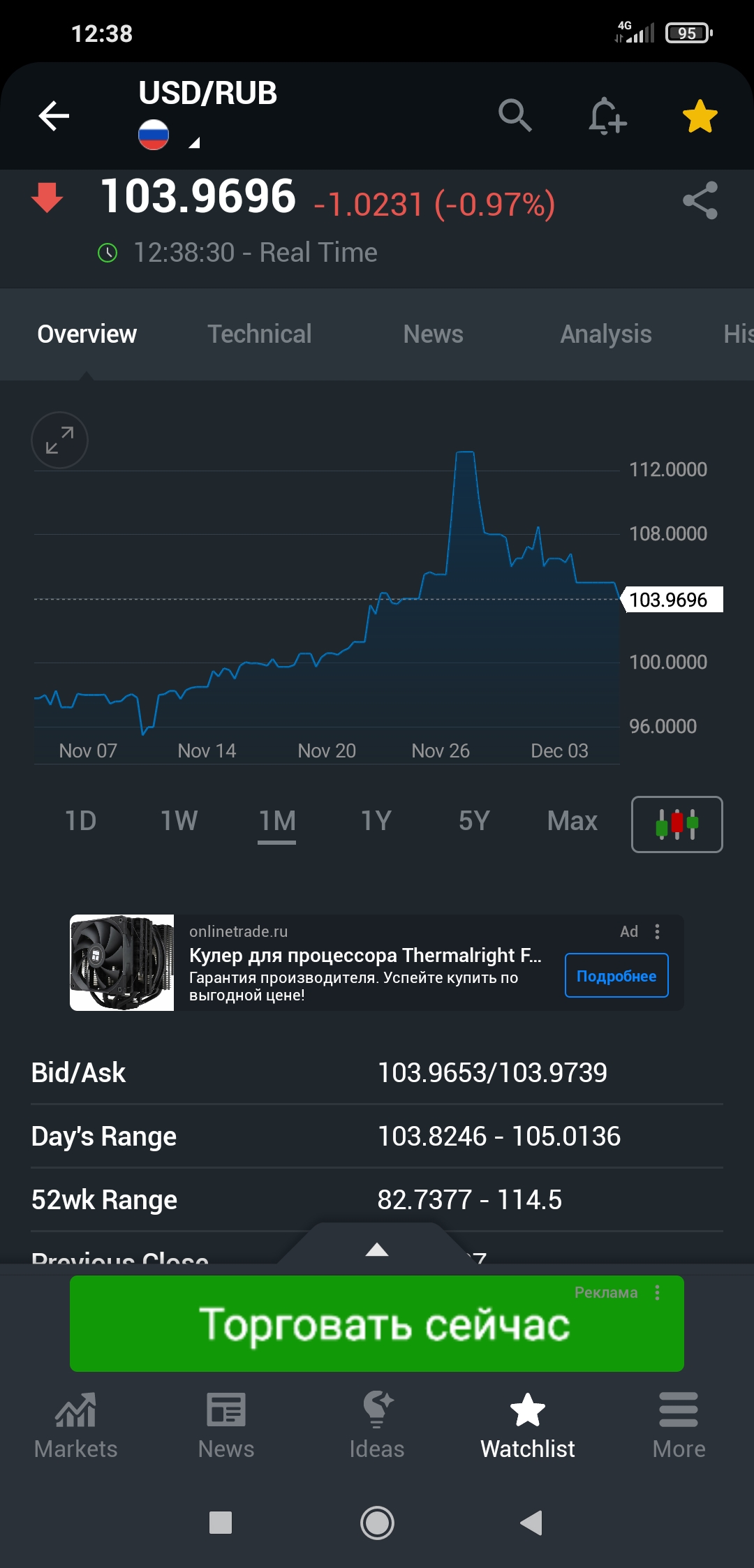Go back using the arrow icon
Image resolution: width=754 pixels, height=1568 pixels.
54,116
